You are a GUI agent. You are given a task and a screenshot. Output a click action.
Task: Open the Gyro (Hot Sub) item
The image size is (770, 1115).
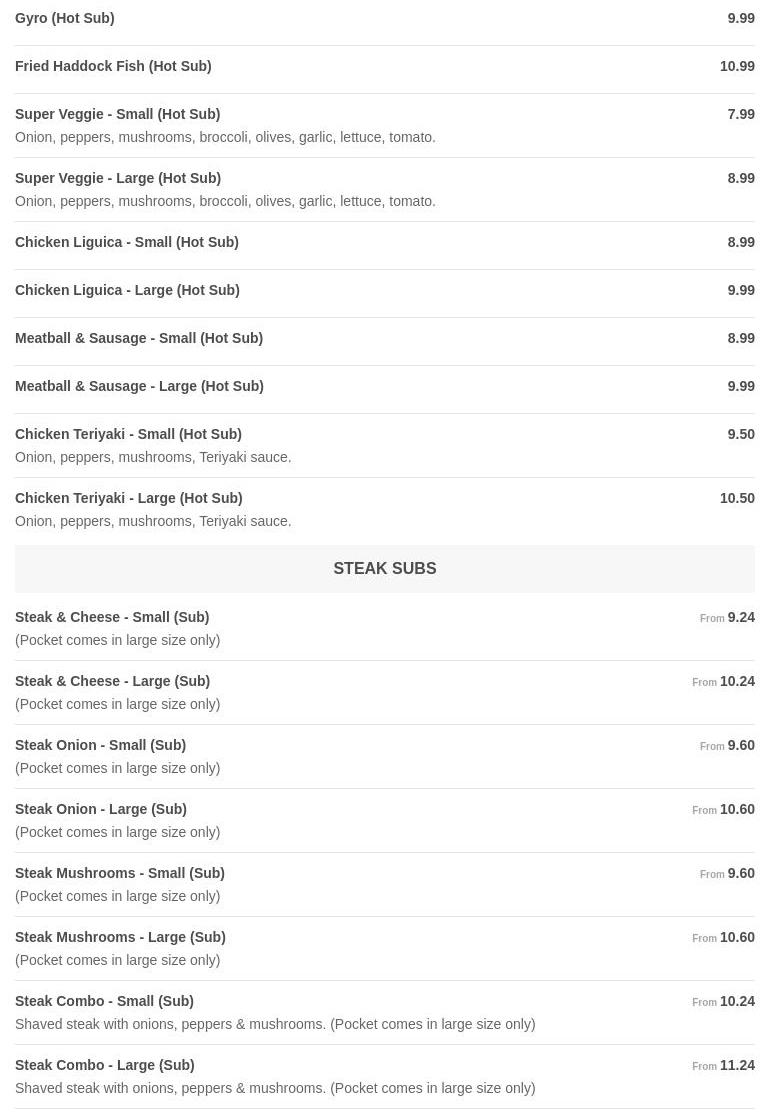pyautogui.click(x=65, y=18)
